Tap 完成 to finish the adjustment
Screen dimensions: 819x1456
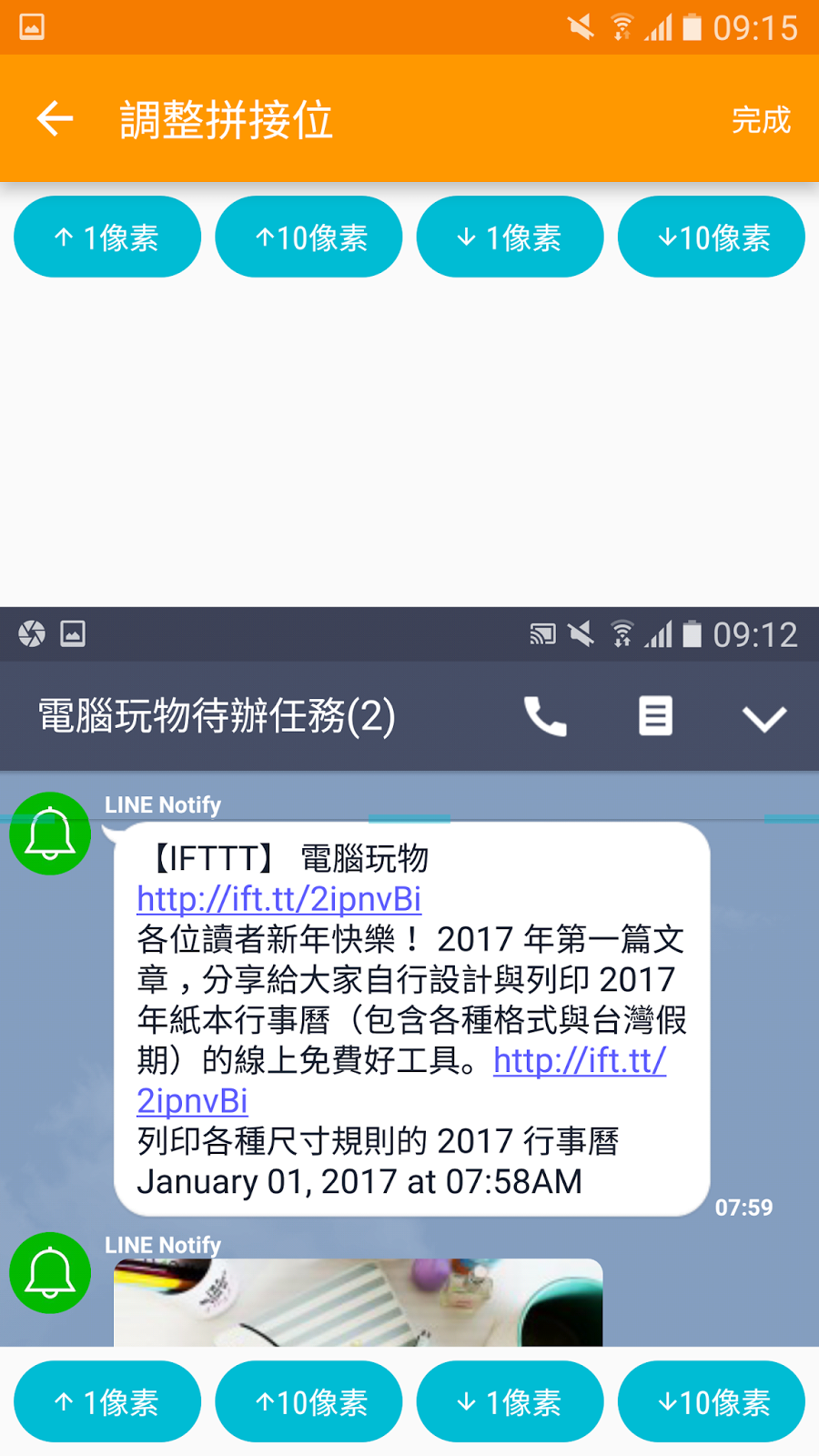pyautogui.click(x=762, y=119)
